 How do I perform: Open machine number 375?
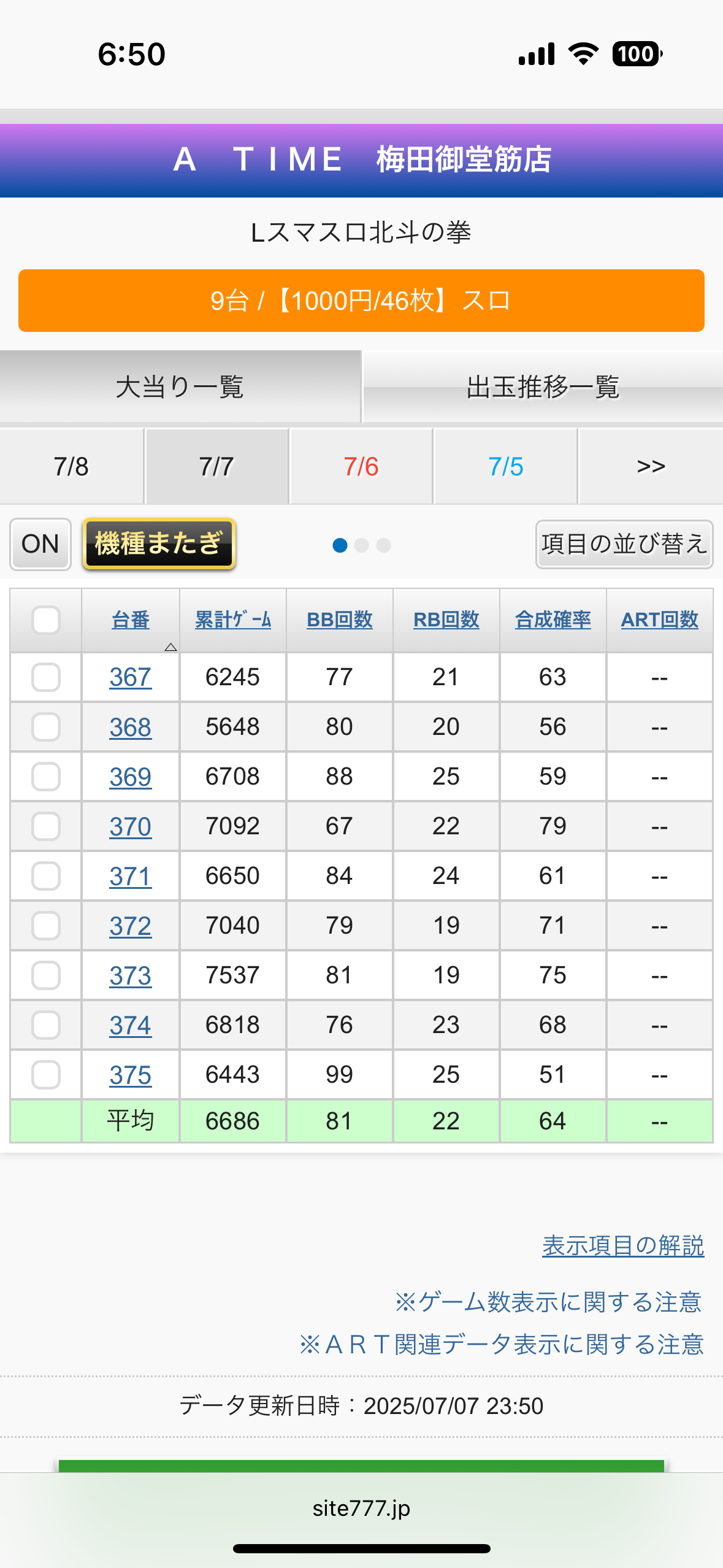131,1075
